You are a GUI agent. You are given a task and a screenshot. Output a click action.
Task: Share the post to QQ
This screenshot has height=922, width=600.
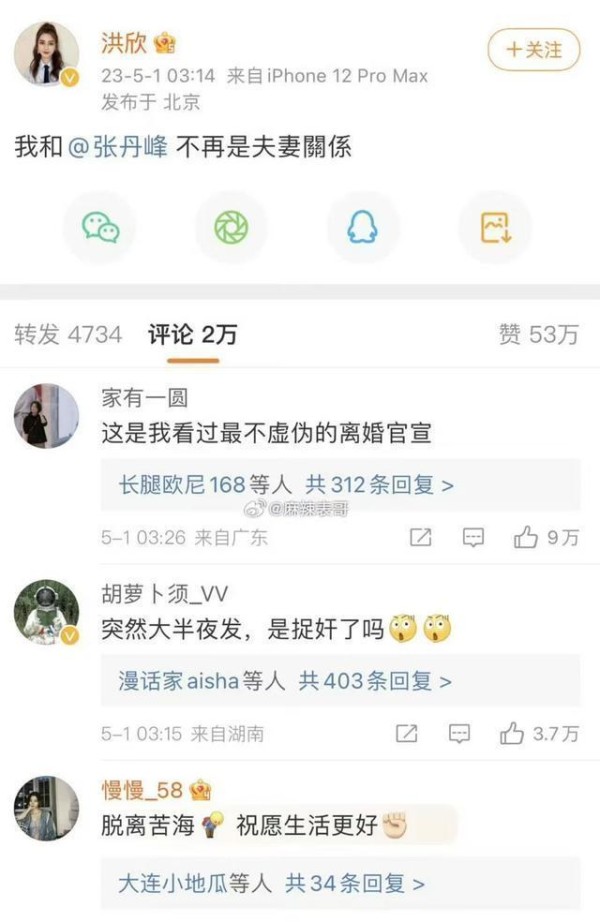pyautogui.click(x=362, y=228)
